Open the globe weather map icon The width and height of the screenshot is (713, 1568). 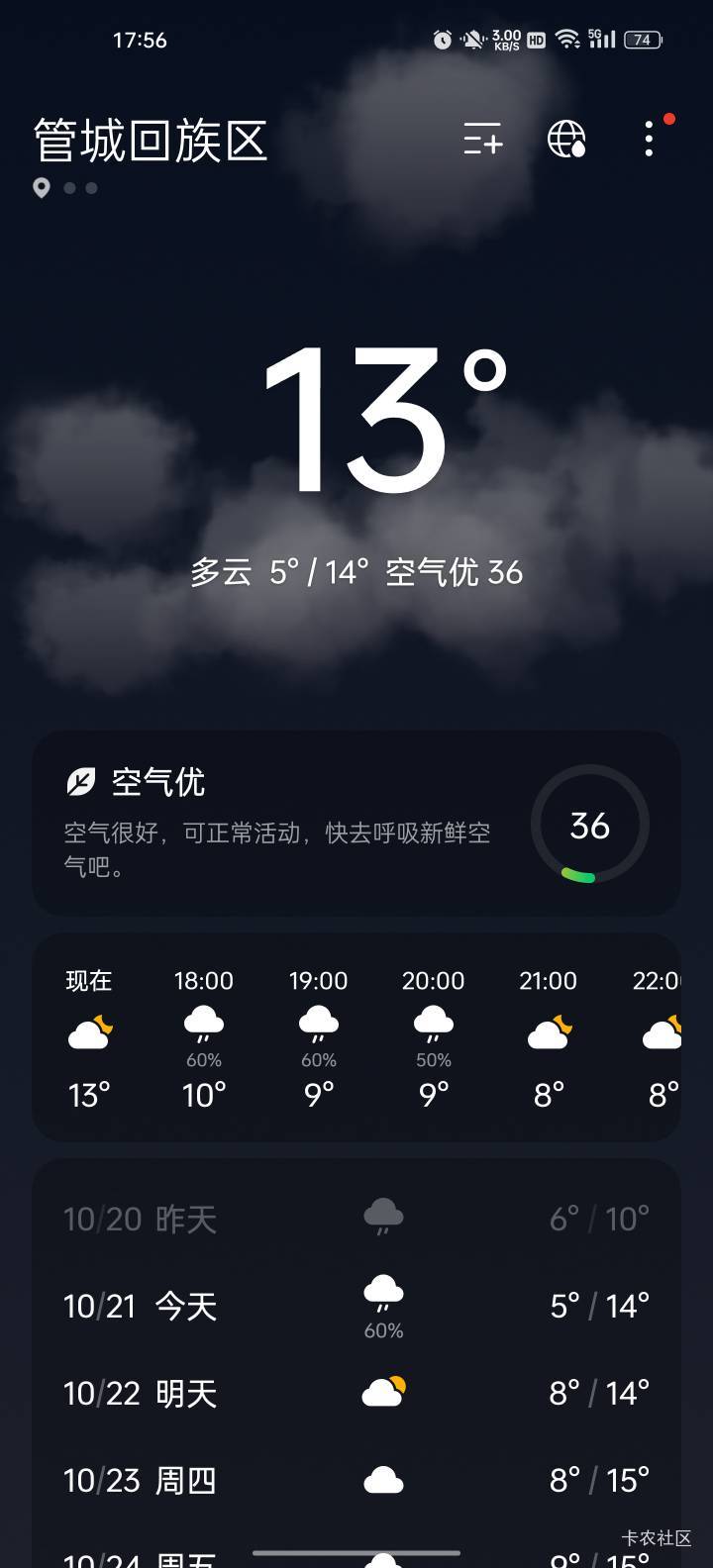click(566, 140)
